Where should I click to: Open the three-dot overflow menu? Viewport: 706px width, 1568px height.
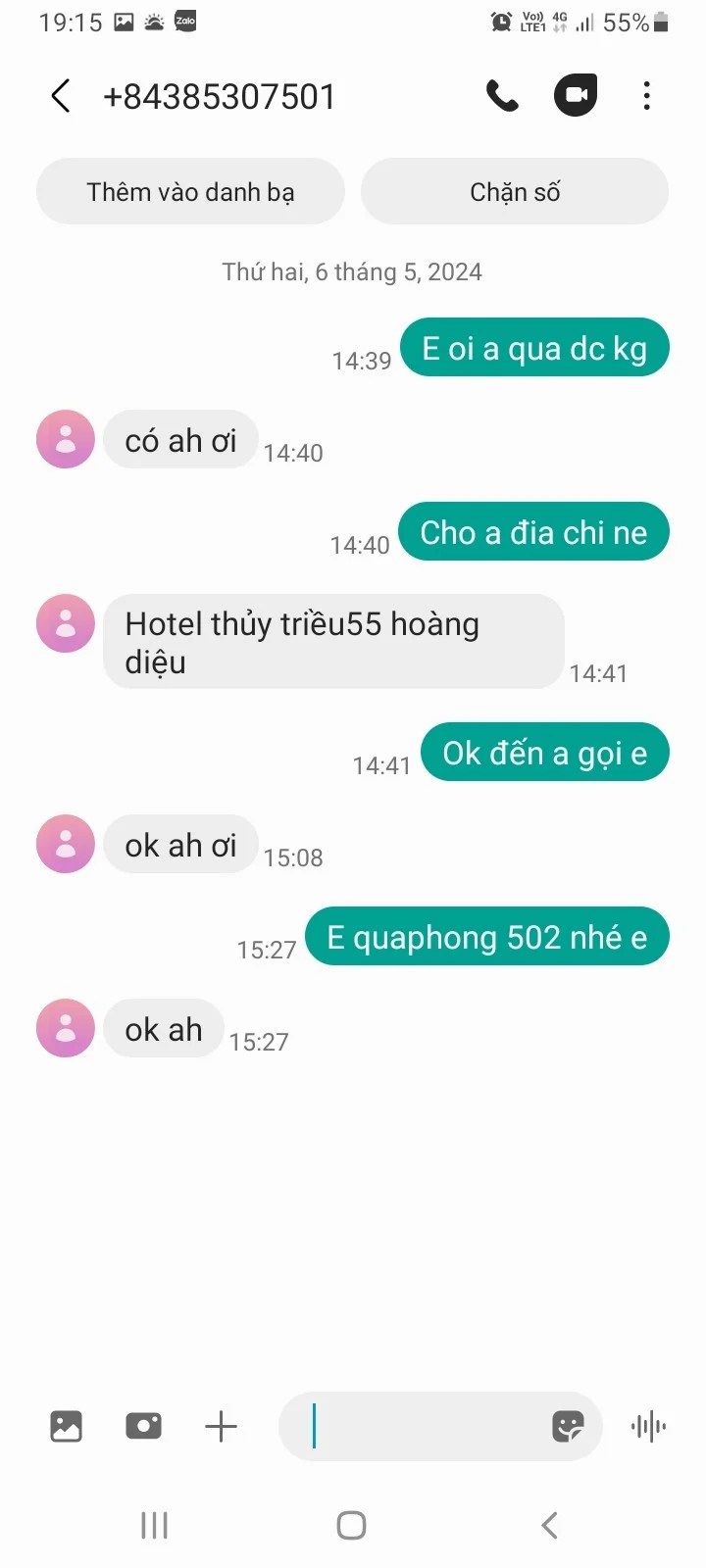click(646, 96)
